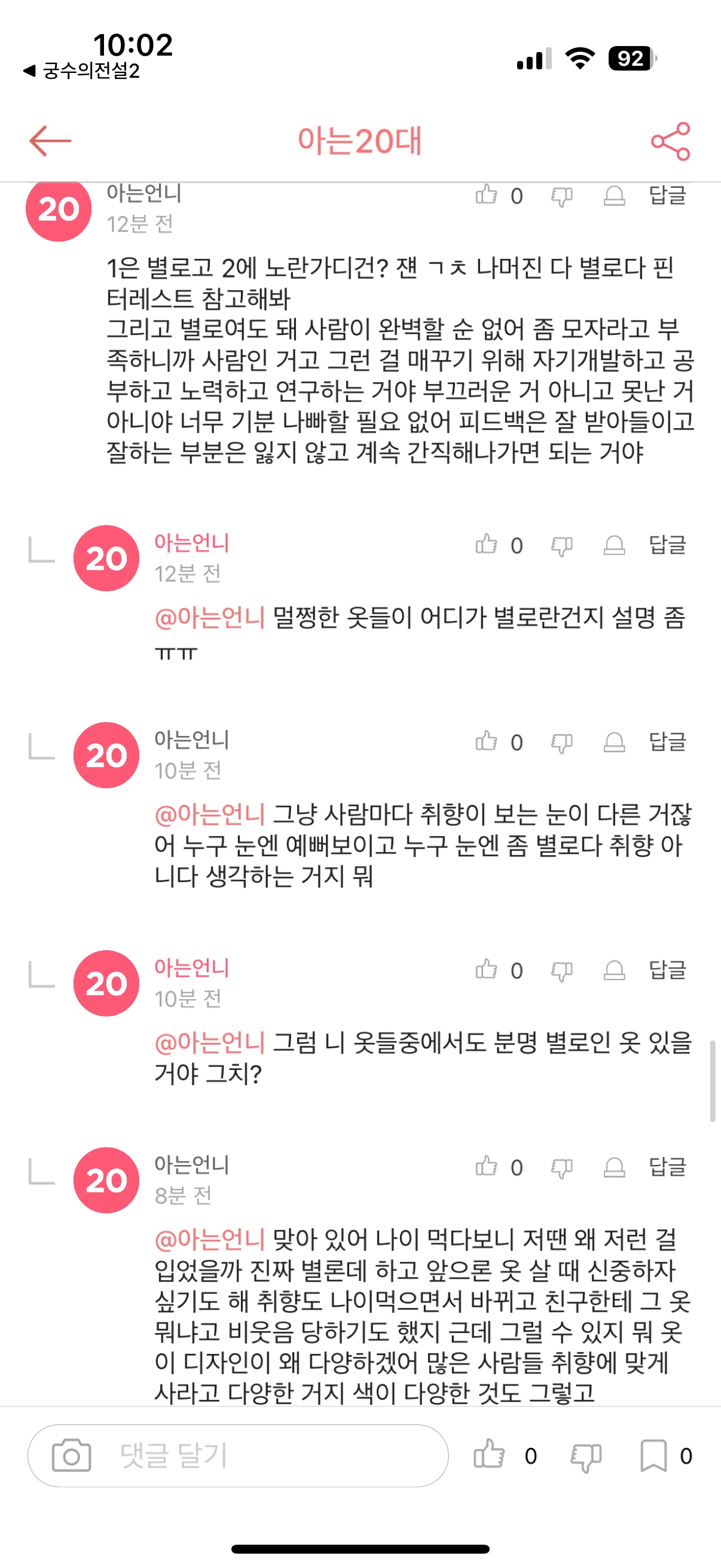Reply to the '멀쩡한 옷들이' comment via 답글
This screenshot has height=1568, width=721.
(x=667, y=545)
